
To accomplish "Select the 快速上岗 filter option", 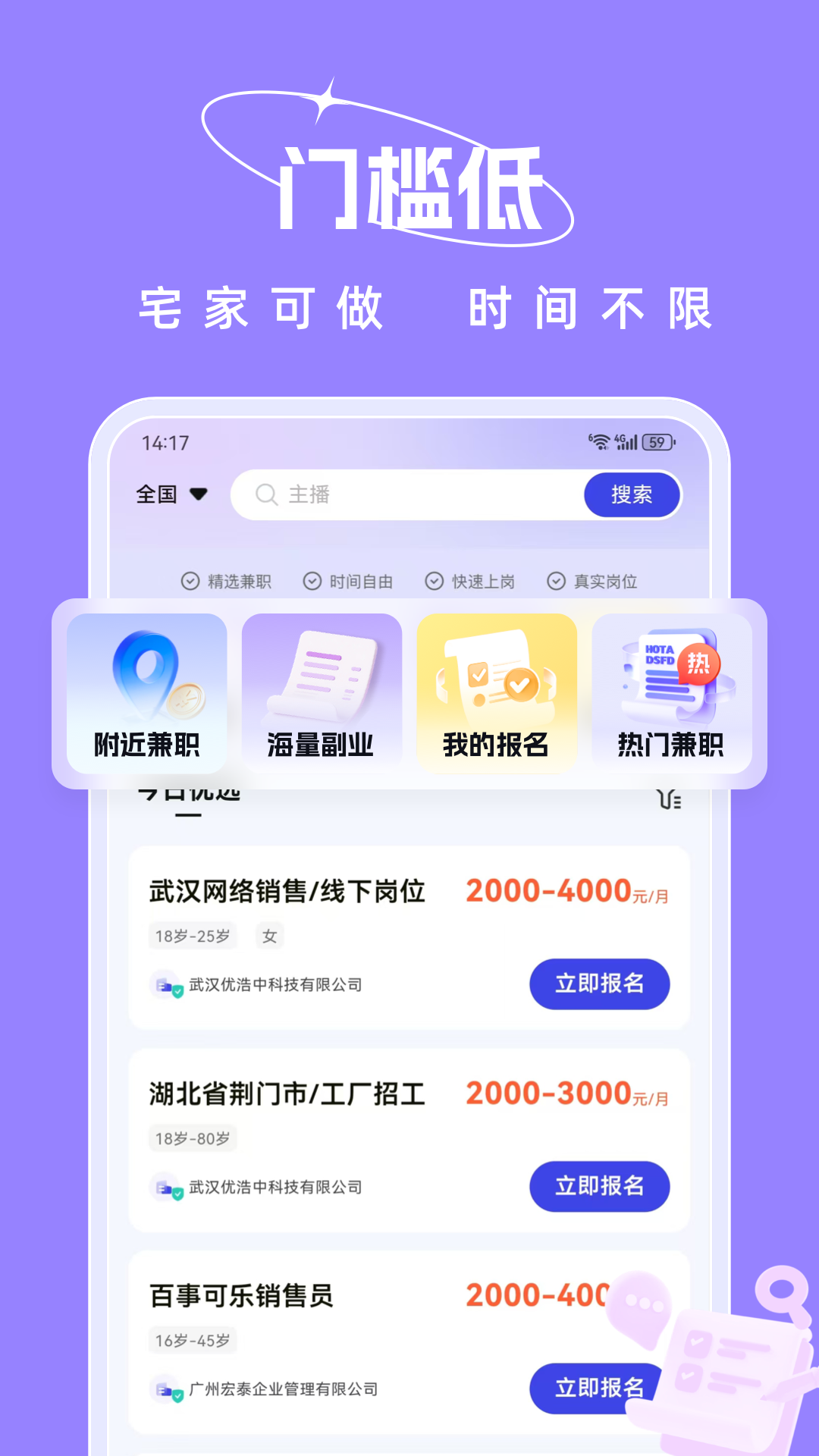I will pos(432,581).
